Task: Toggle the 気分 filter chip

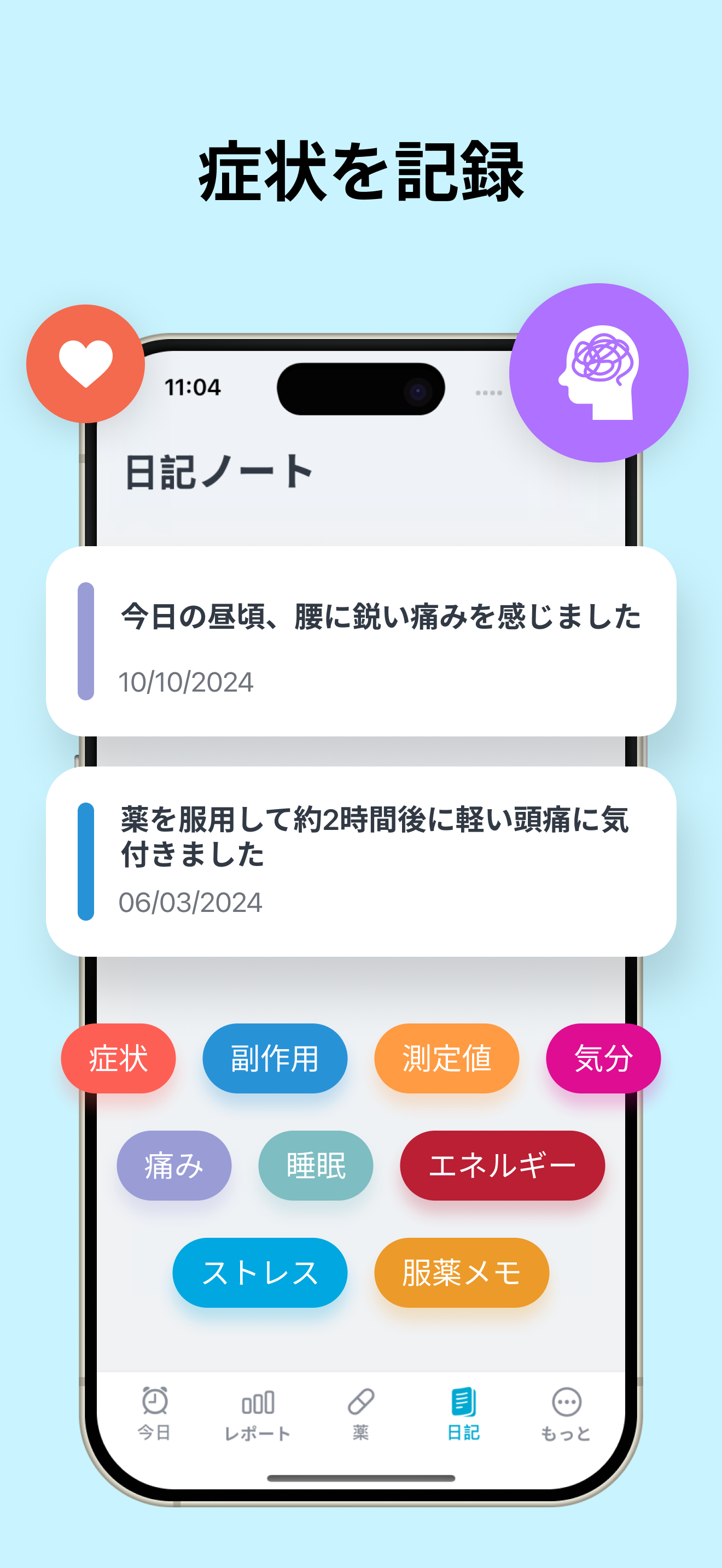Action: point(602,1058)
